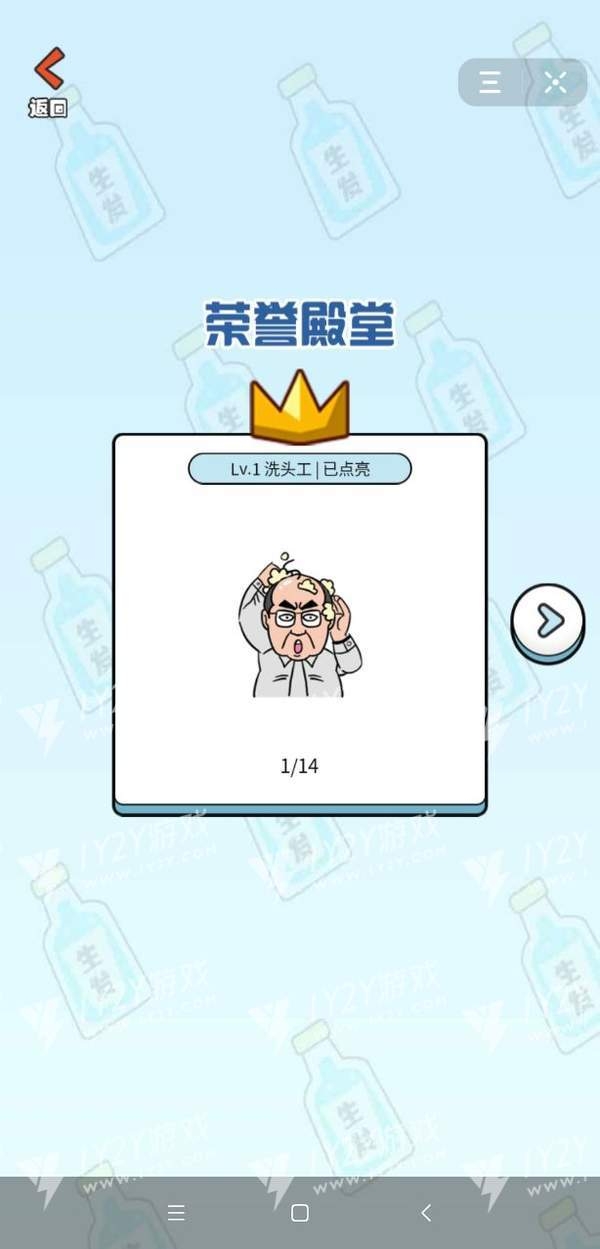Close the mini game window
Screen dimensions: 600x1249
tap(556, 82)
